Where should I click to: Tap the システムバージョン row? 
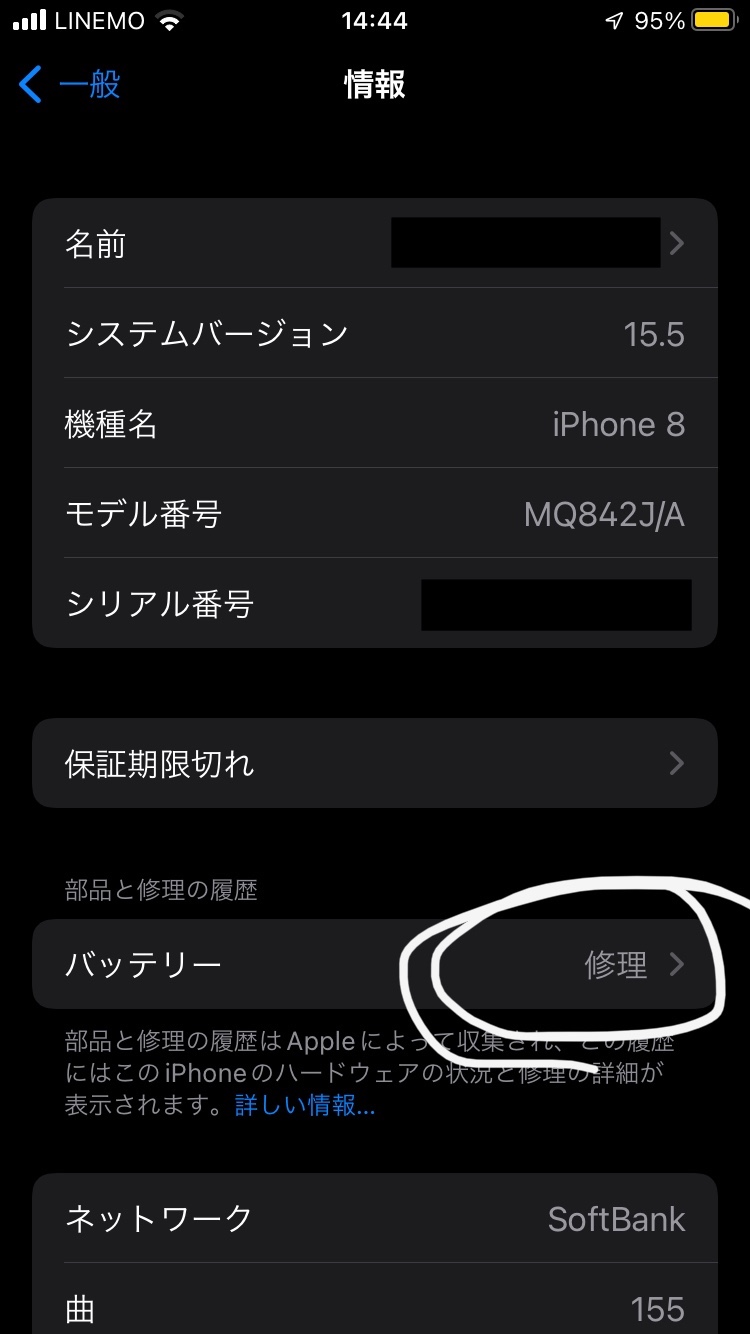(375, 333)
